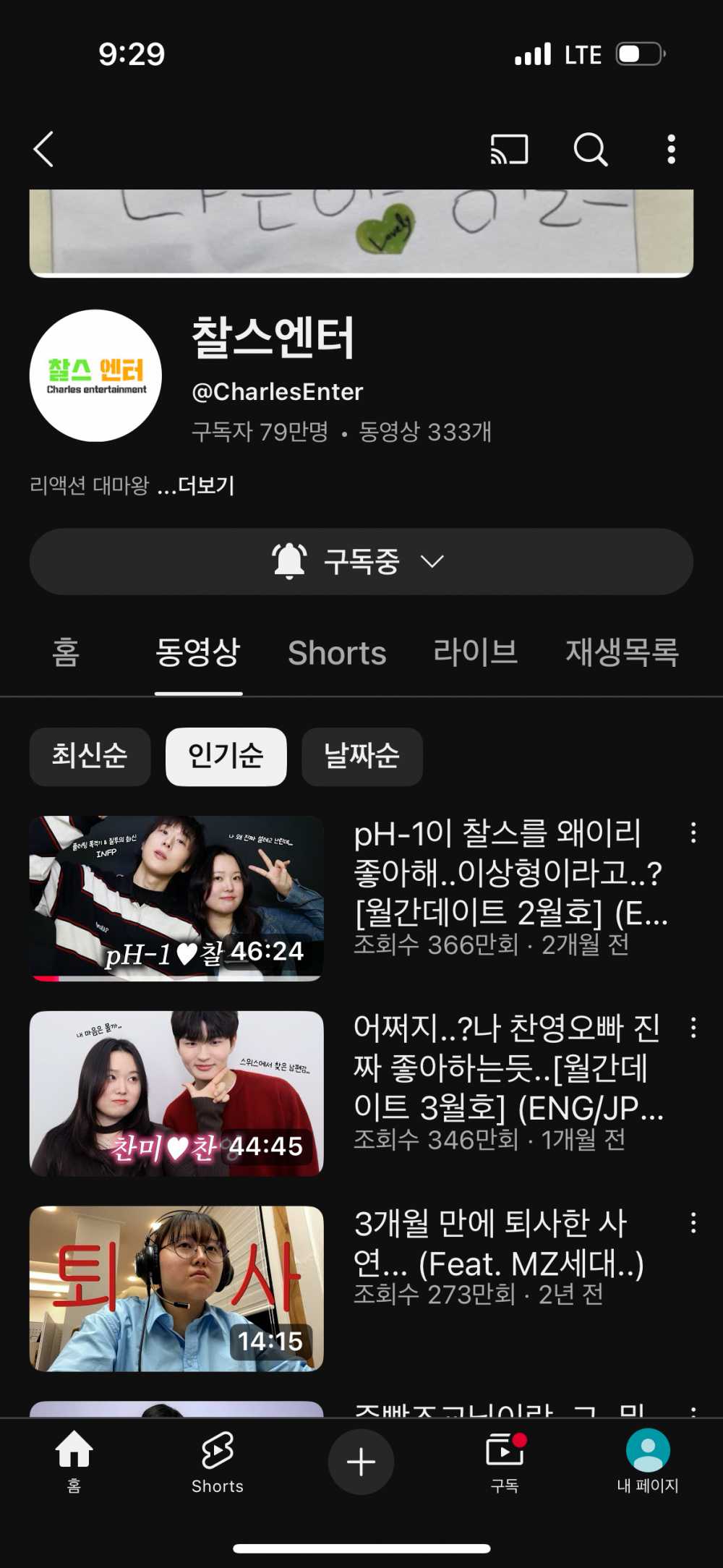Viewport: 723px width, 1568px height.
Task: Play the 찬영오빠 월간데이트 3월호 video
Action: [176, 1093]
